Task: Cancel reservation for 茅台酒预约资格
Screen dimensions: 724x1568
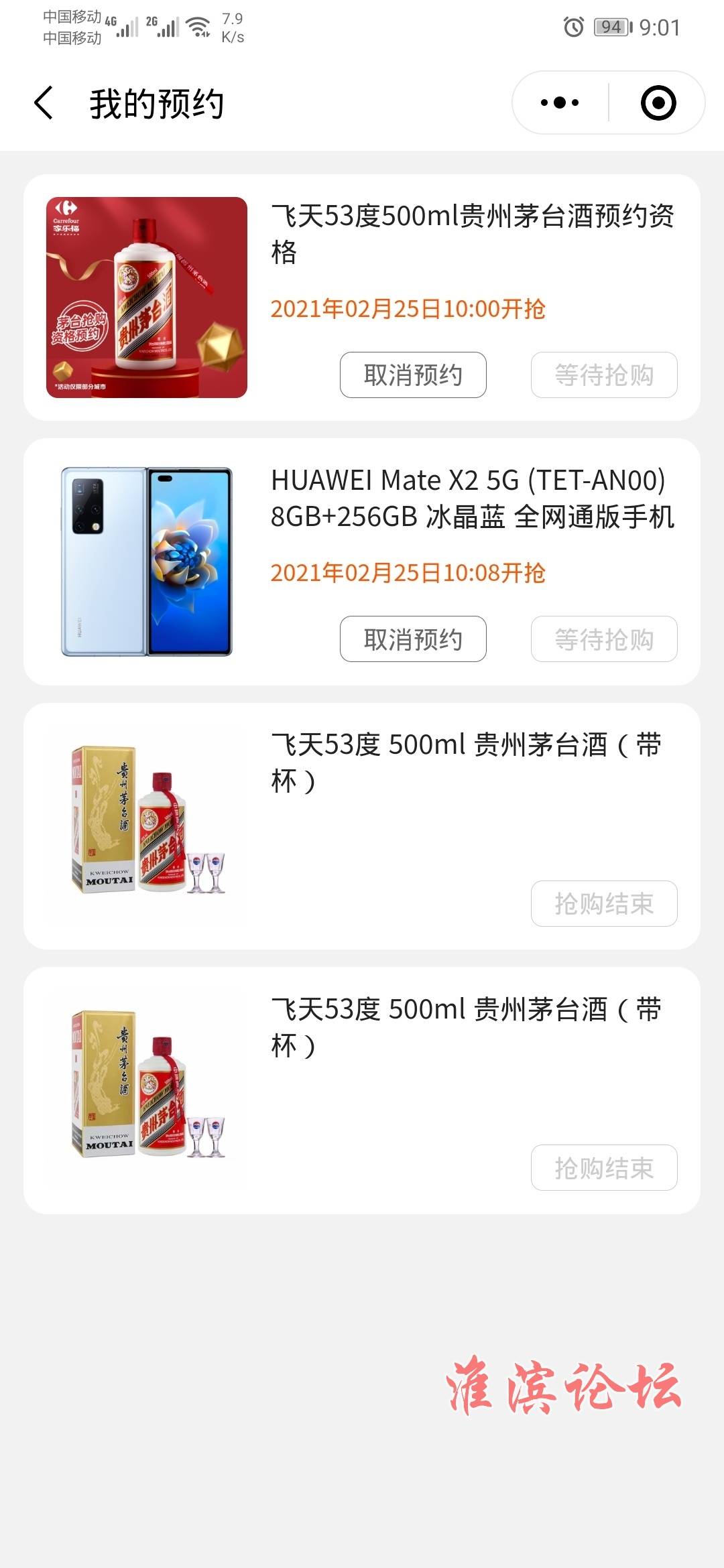Action: pos(413,375)
